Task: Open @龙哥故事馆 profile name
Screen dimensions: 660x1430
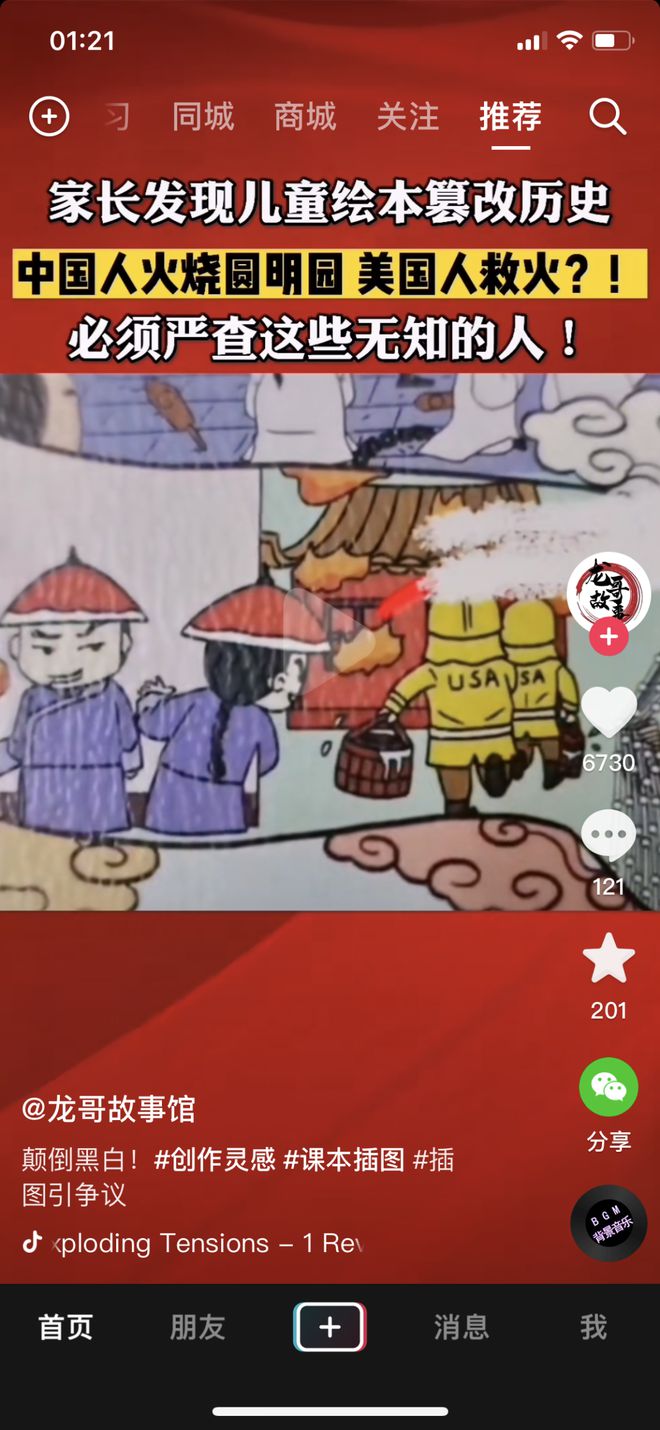Action: [x=109, y=1109]
